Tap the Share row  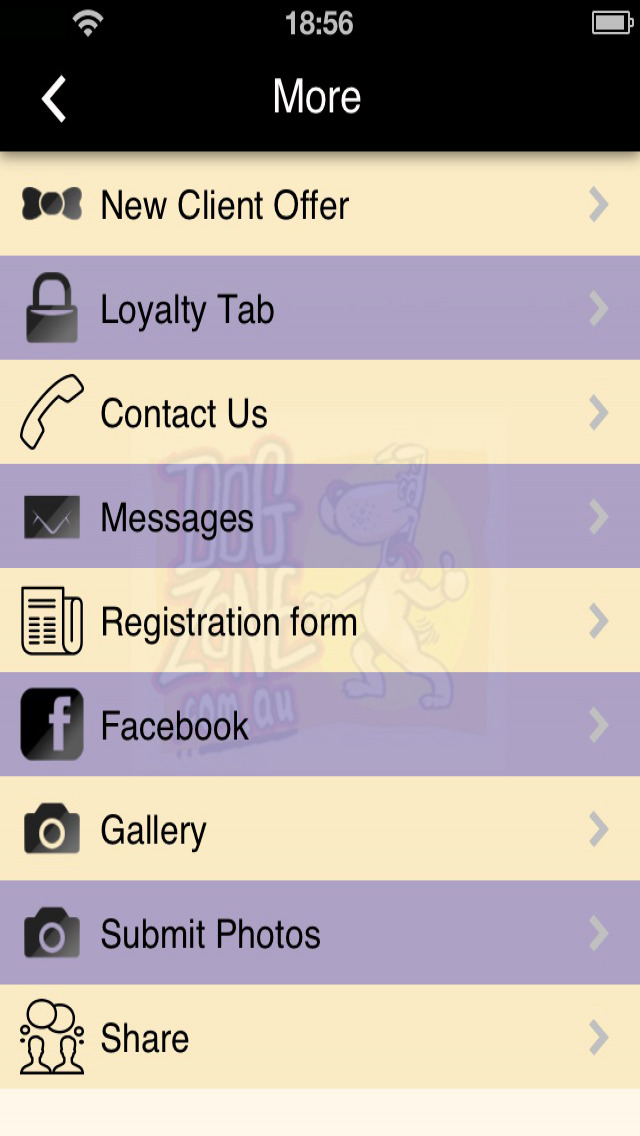click(x=320, y=1037)
